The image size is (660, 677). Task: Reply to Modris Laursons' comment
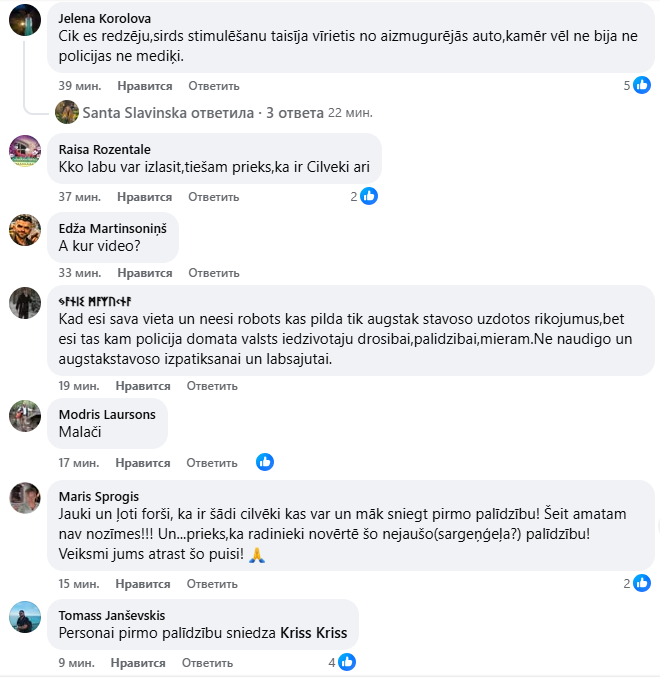[x=211, y=463]
